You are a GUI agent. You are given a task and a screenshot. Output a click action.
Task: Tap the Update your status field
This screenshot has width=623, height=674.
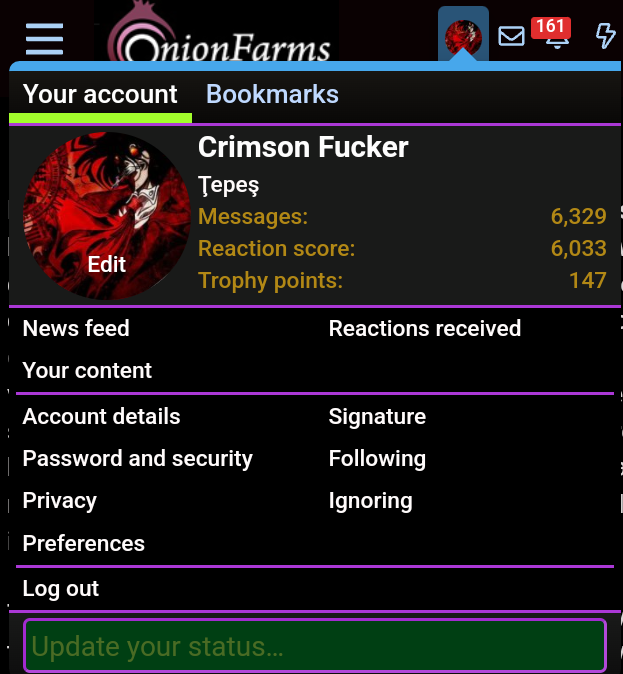(314, 646)
